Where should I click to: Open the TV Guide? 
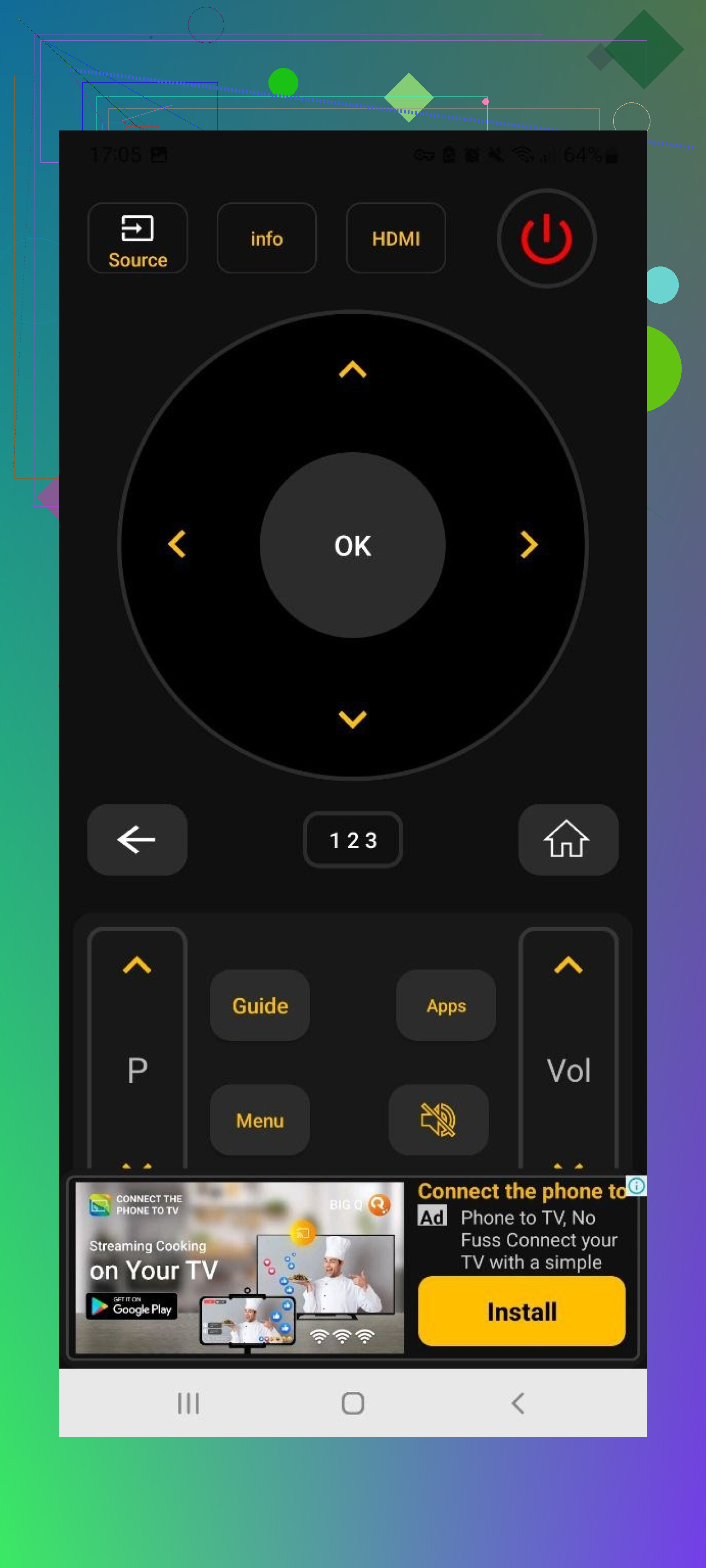(260, 1006)
